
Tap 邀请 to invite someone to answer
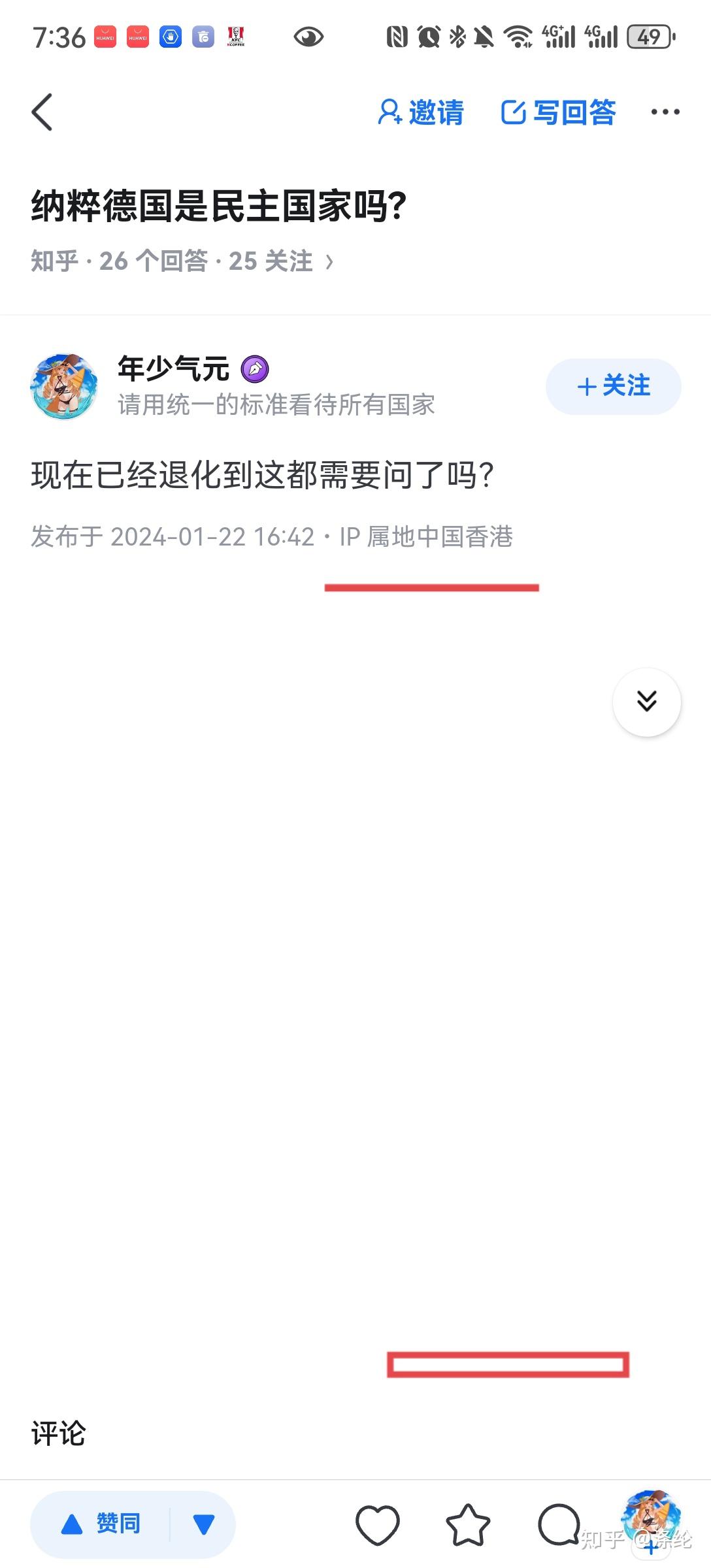point(421,112)
